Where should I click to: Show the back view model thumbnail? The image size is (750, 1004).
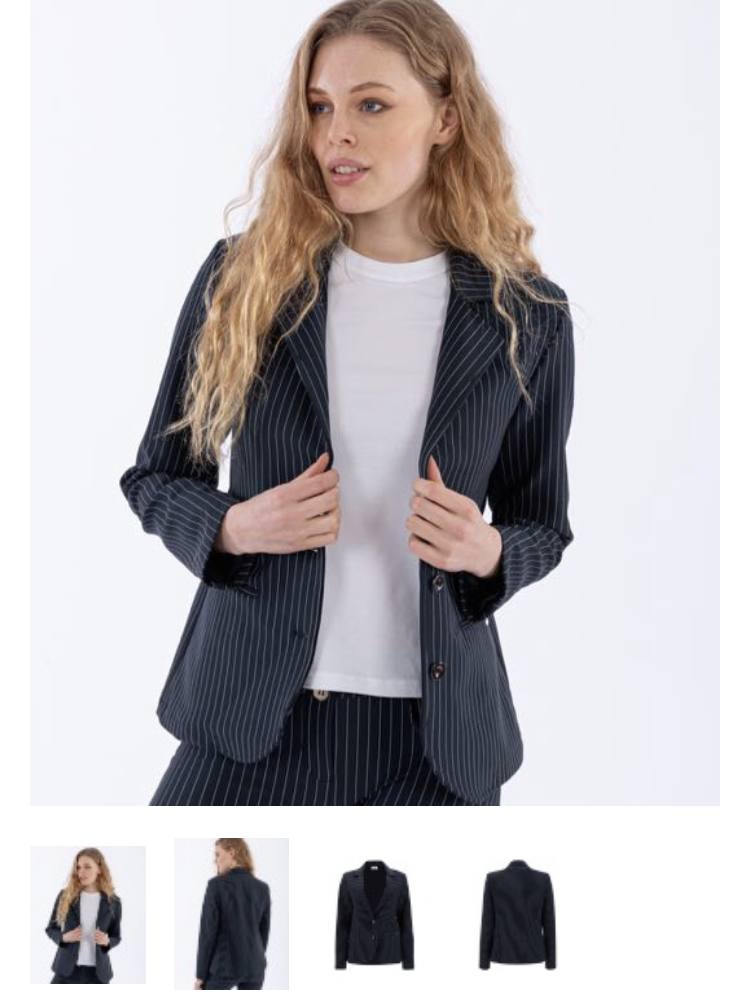tap(231, 914)
